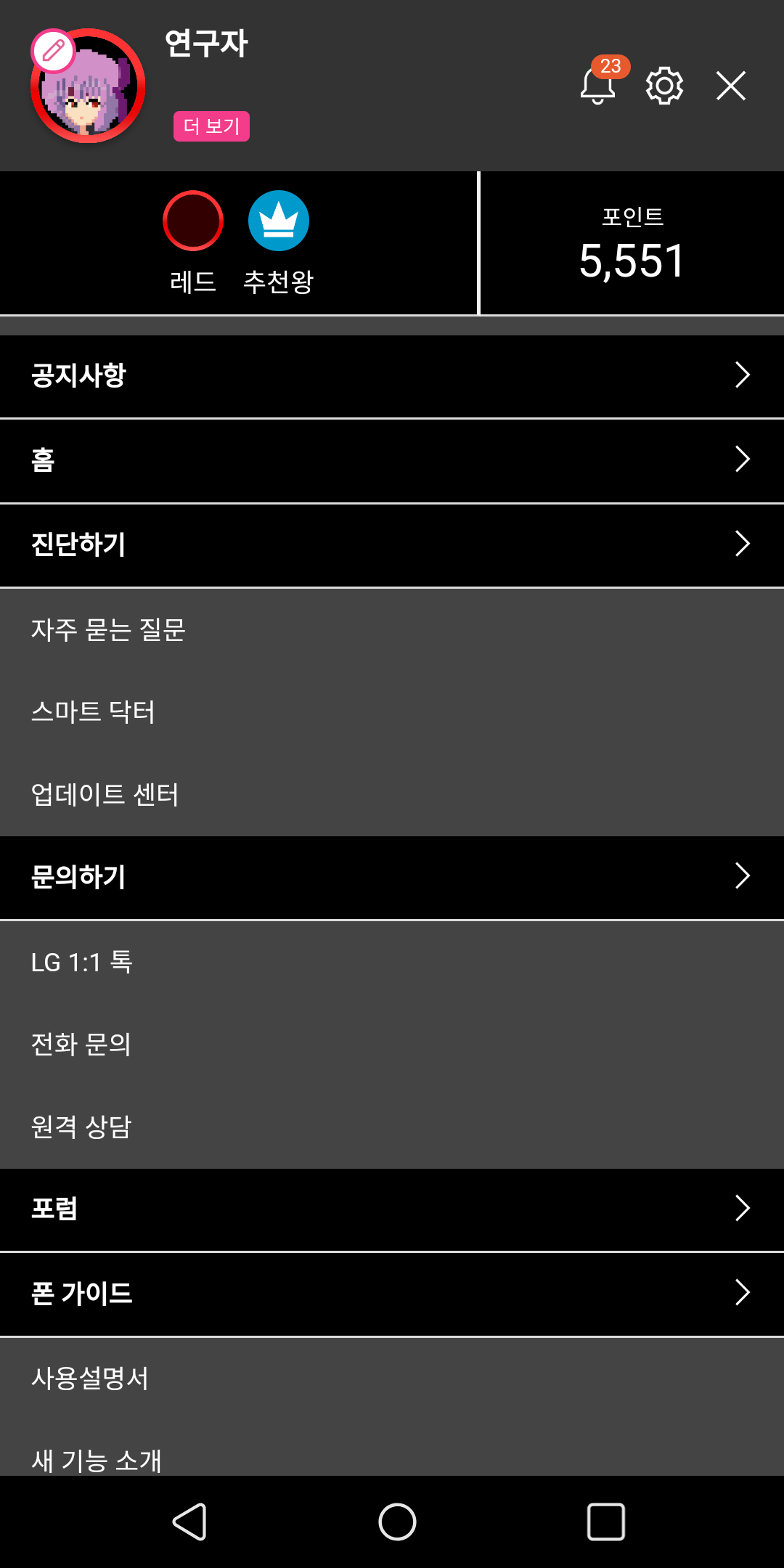Expand the 포럼 section
784x1568 pixels.
tap(743, 1207)
